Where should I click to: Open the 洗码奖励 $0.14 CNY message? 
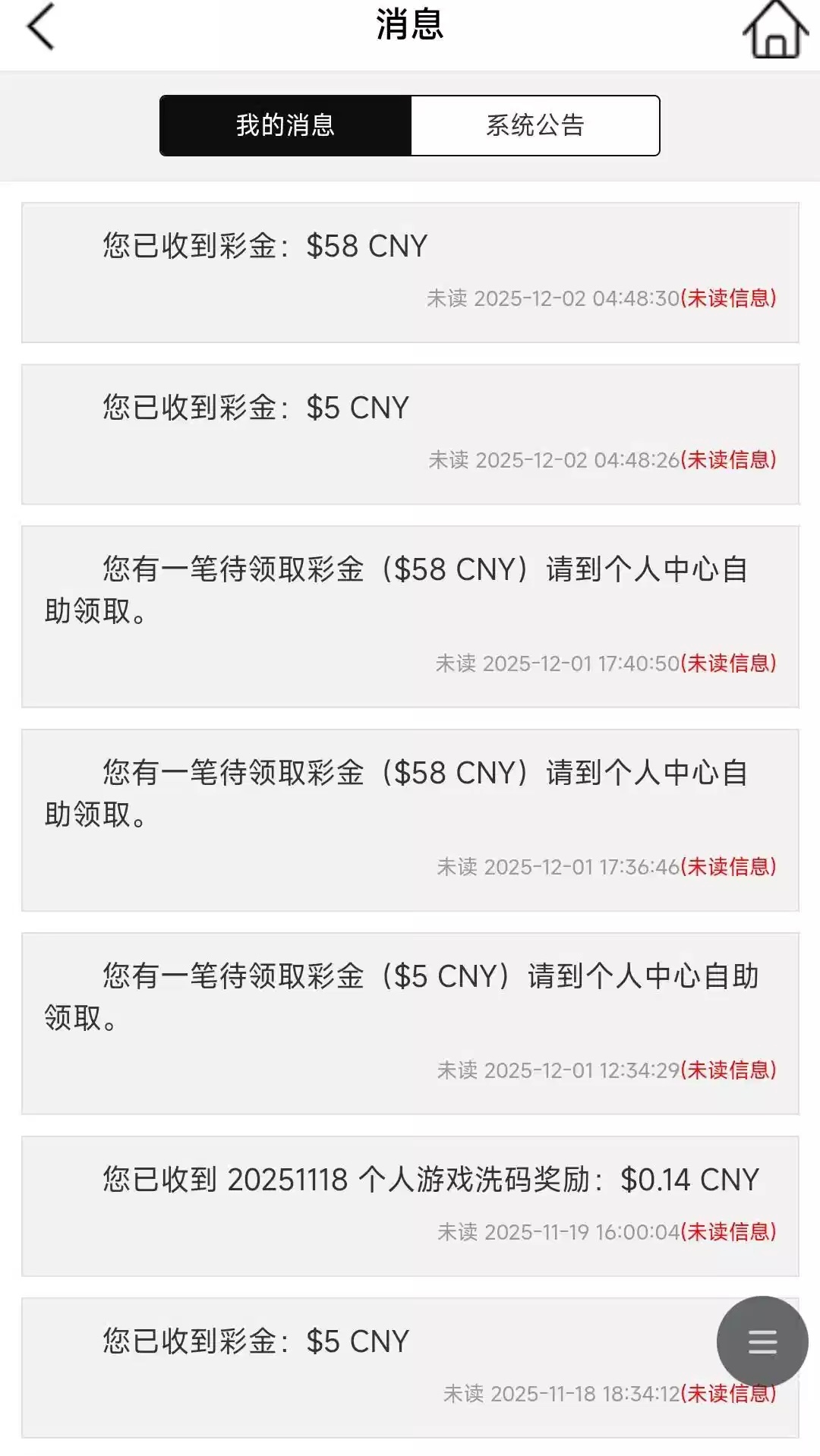point(410,1205)
